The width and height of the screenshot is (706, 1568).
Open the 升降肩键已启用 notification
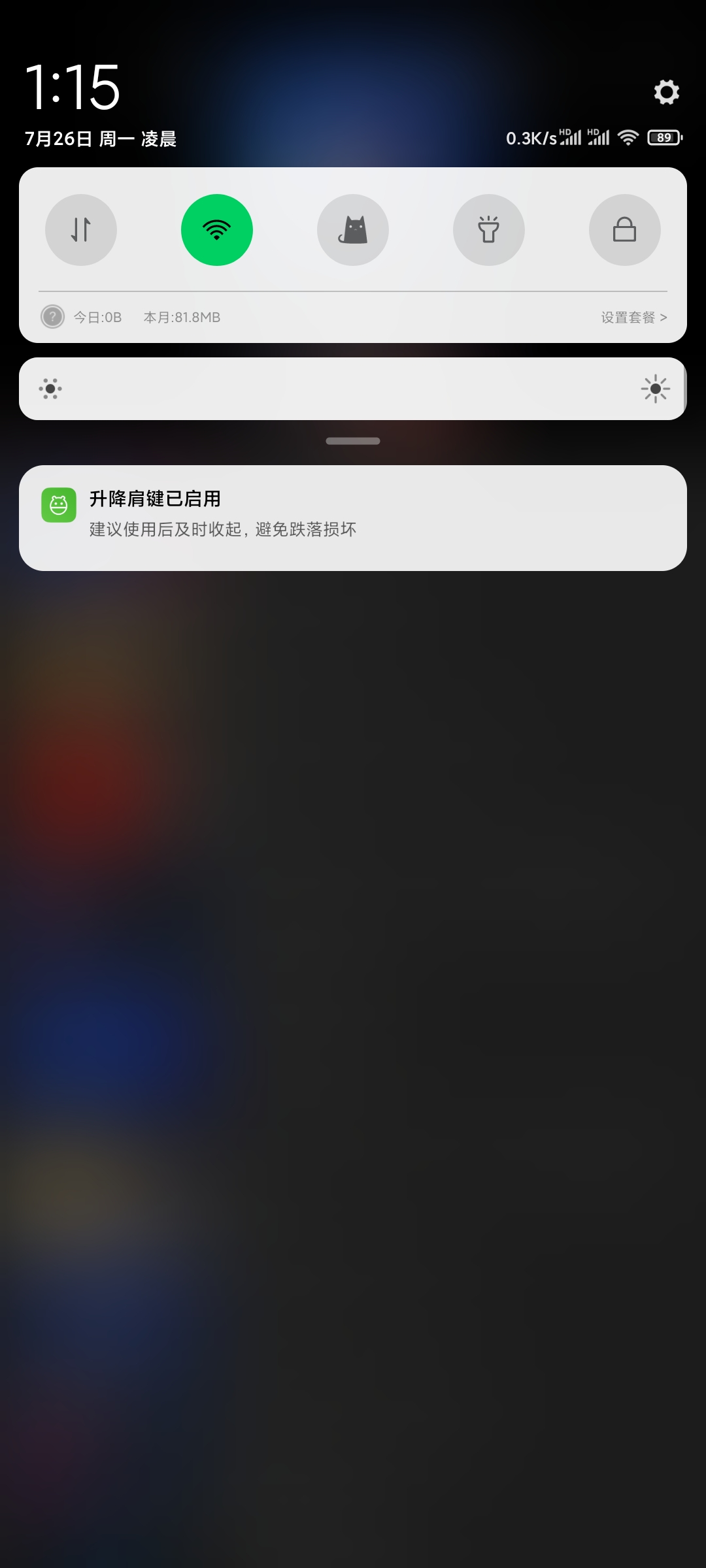[353, 518]
